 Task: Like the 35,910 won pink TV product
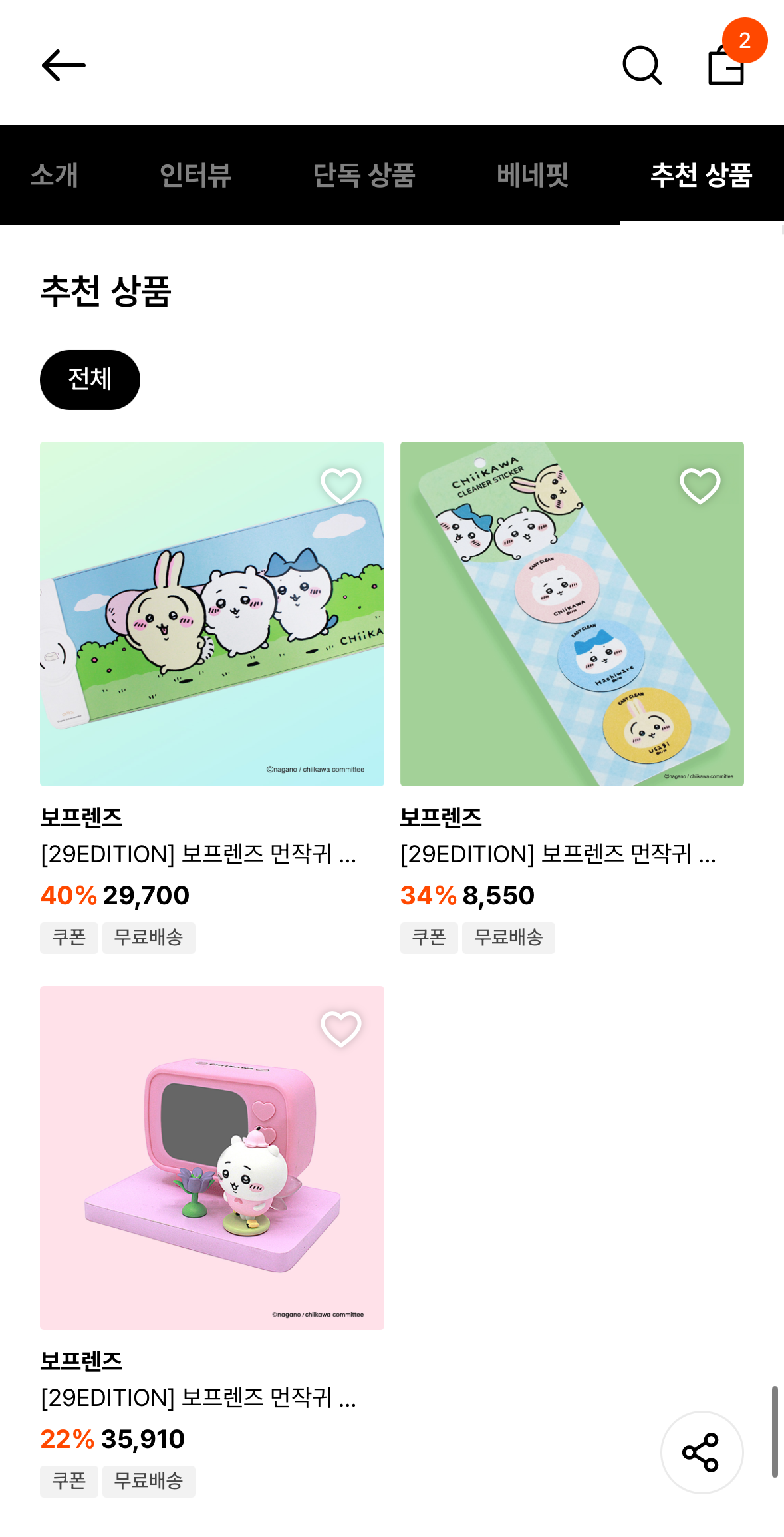[x=341, y=1029]
